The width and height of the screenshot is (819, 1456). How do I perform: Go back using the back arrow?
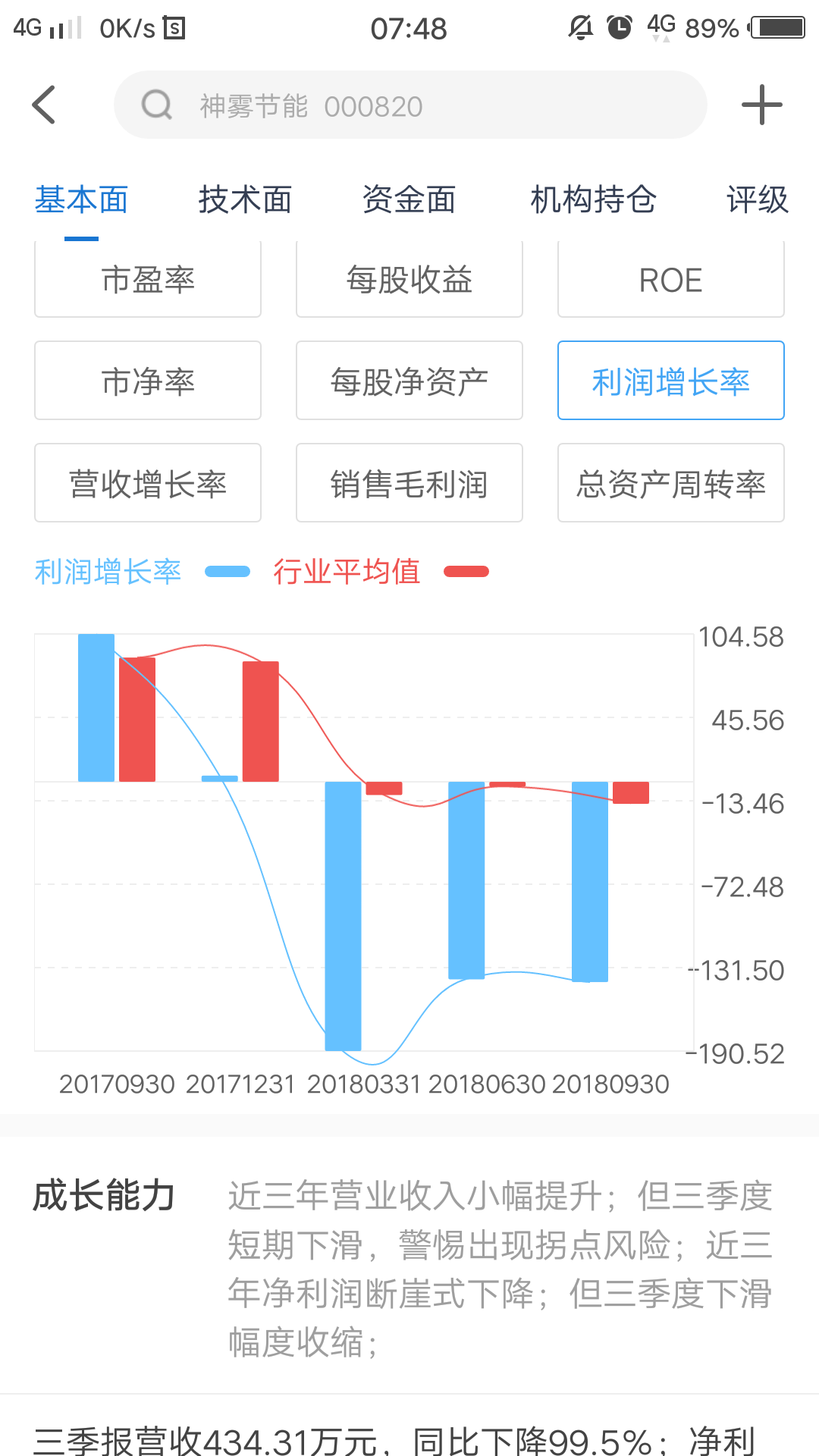44,105
